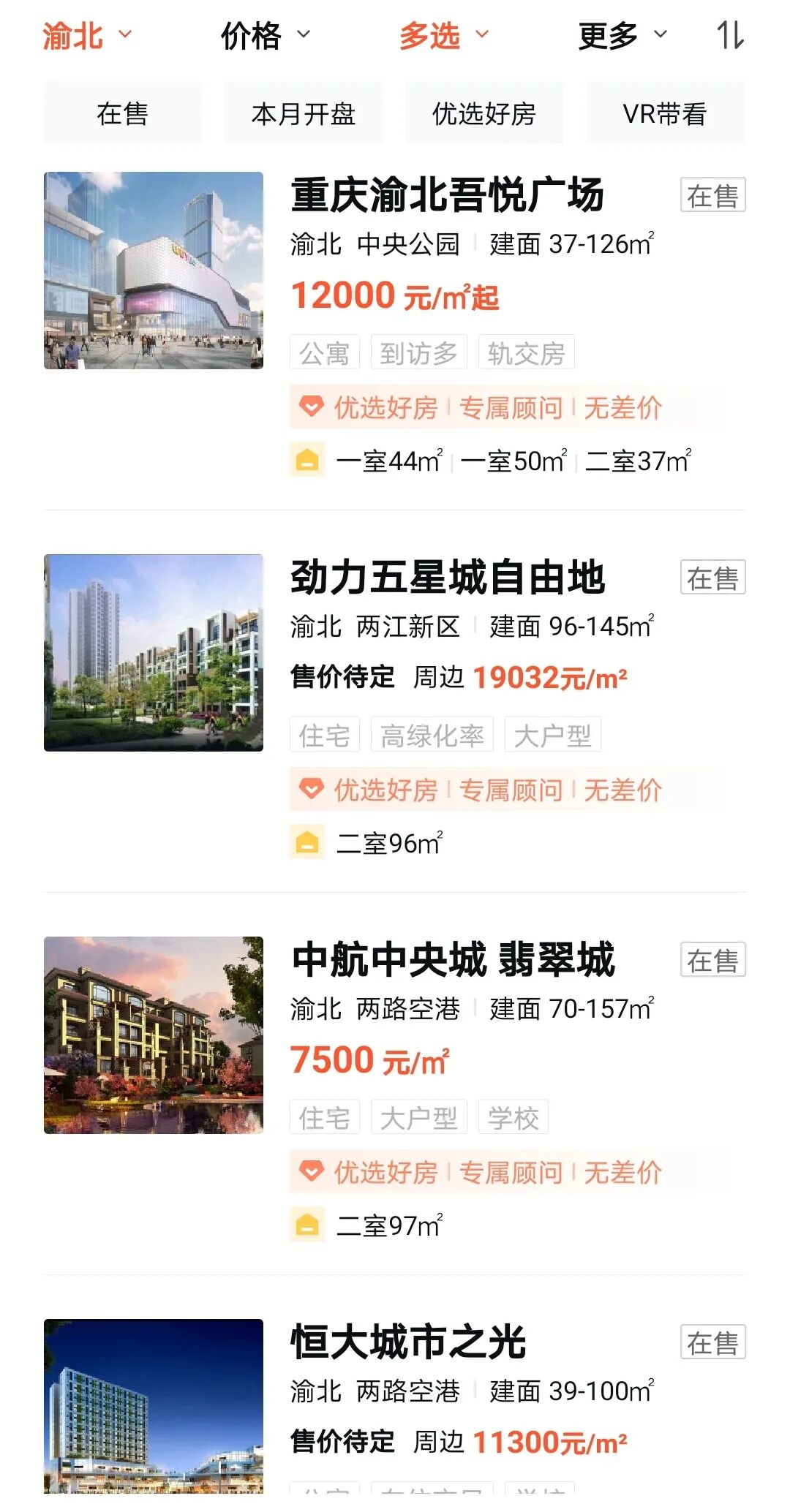Open the 价格 price filter
The height and width of the screenshot is (1512, 790).
pyautogui.click(x=265, y=35)
